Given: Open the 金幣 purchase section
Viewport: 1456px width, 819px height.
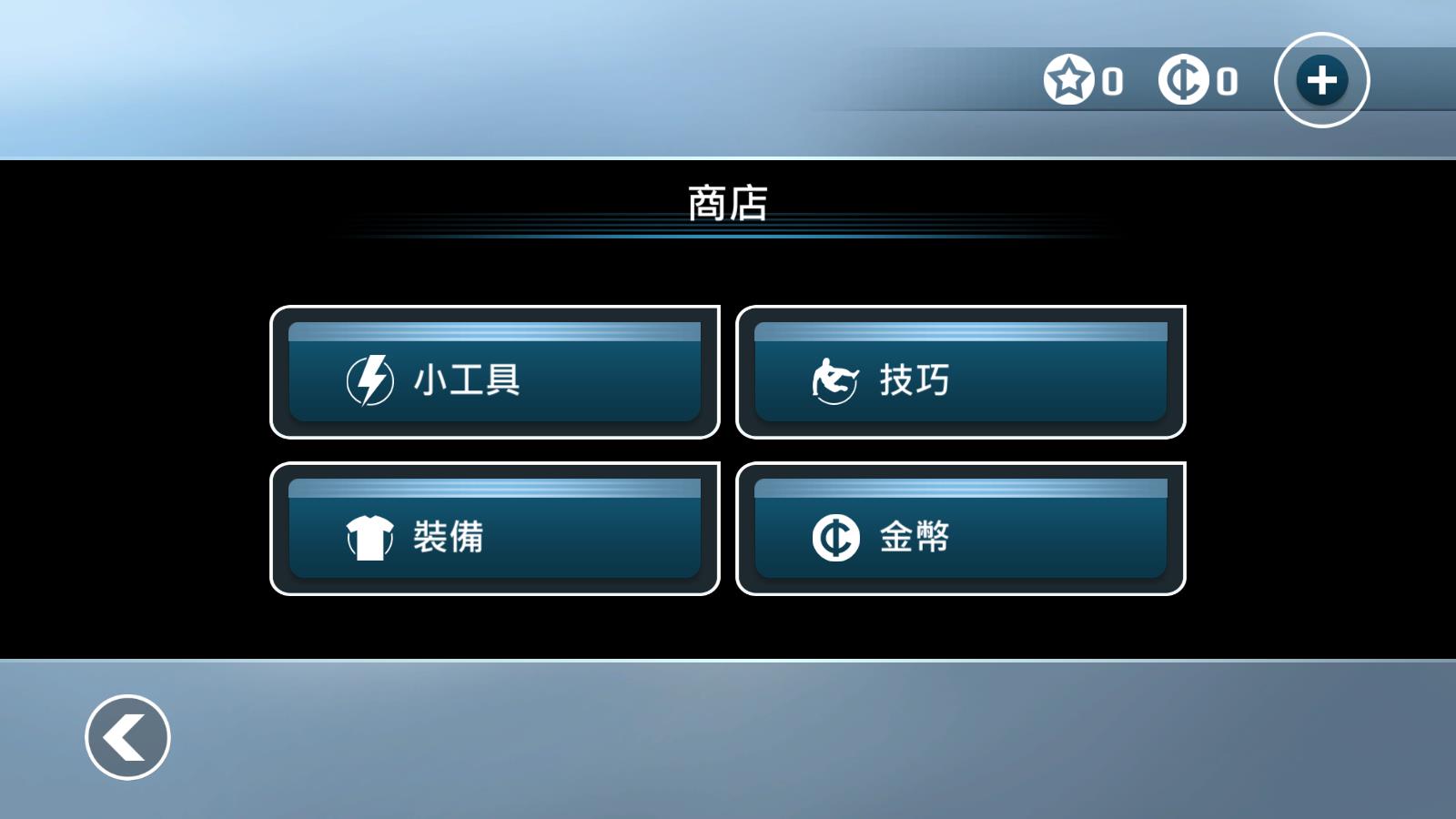Looking at the screenshot, I should pos(961,530).
